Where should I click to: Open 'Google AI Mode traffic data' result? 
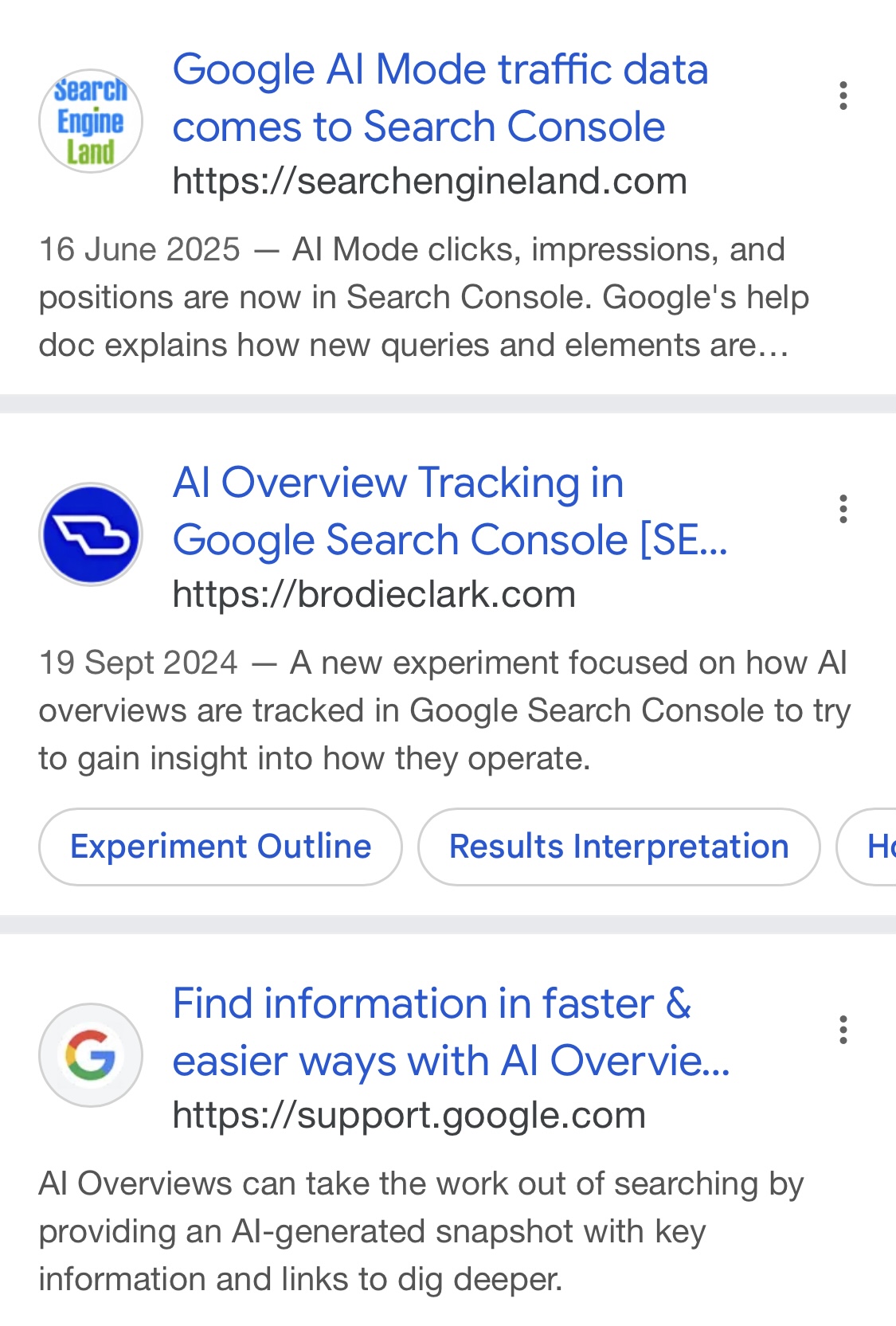pyautogui.click(x=440, y=98)
